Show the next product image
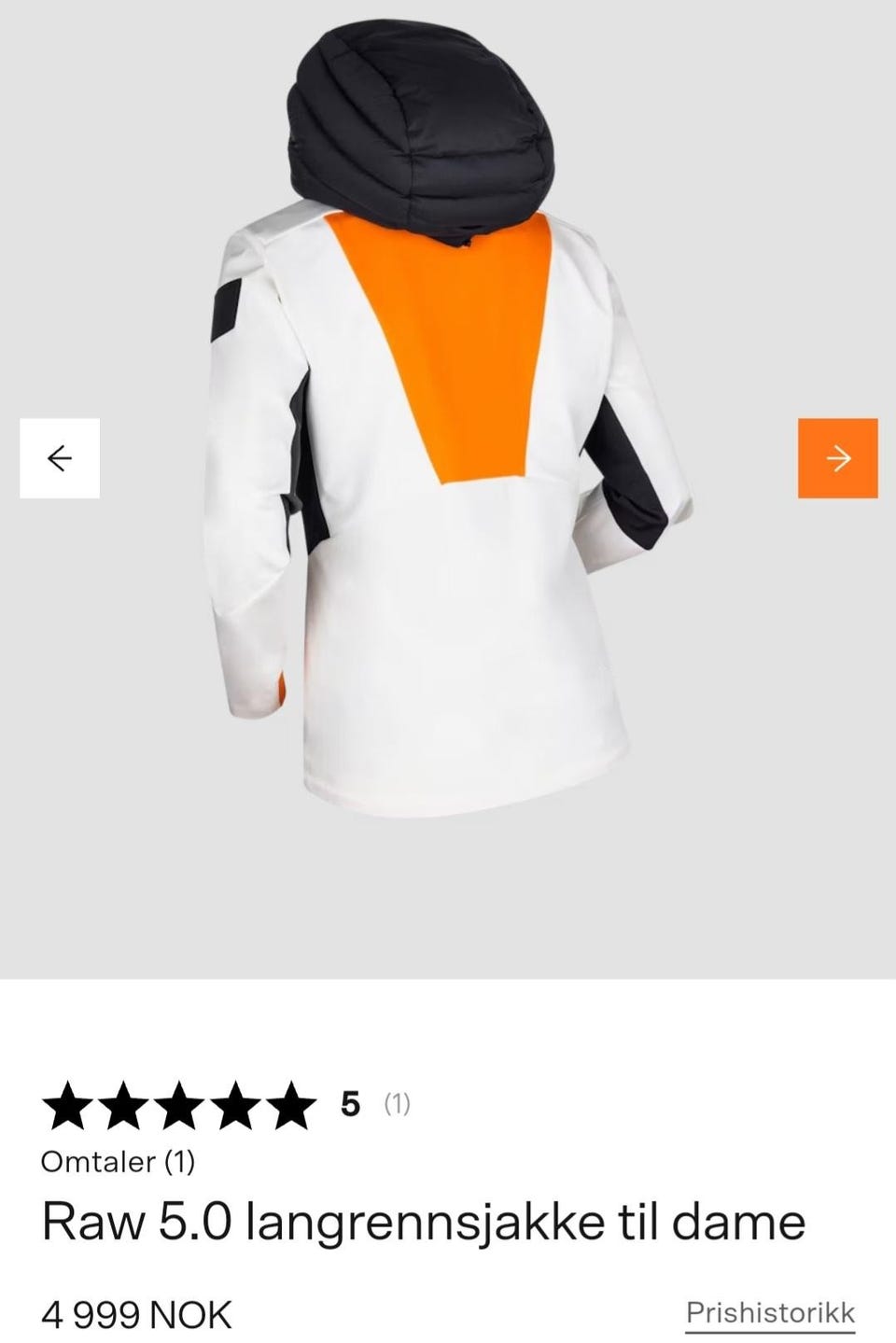Image resolution: width=896 pixels, height=1343 pixels. [837, 458]
